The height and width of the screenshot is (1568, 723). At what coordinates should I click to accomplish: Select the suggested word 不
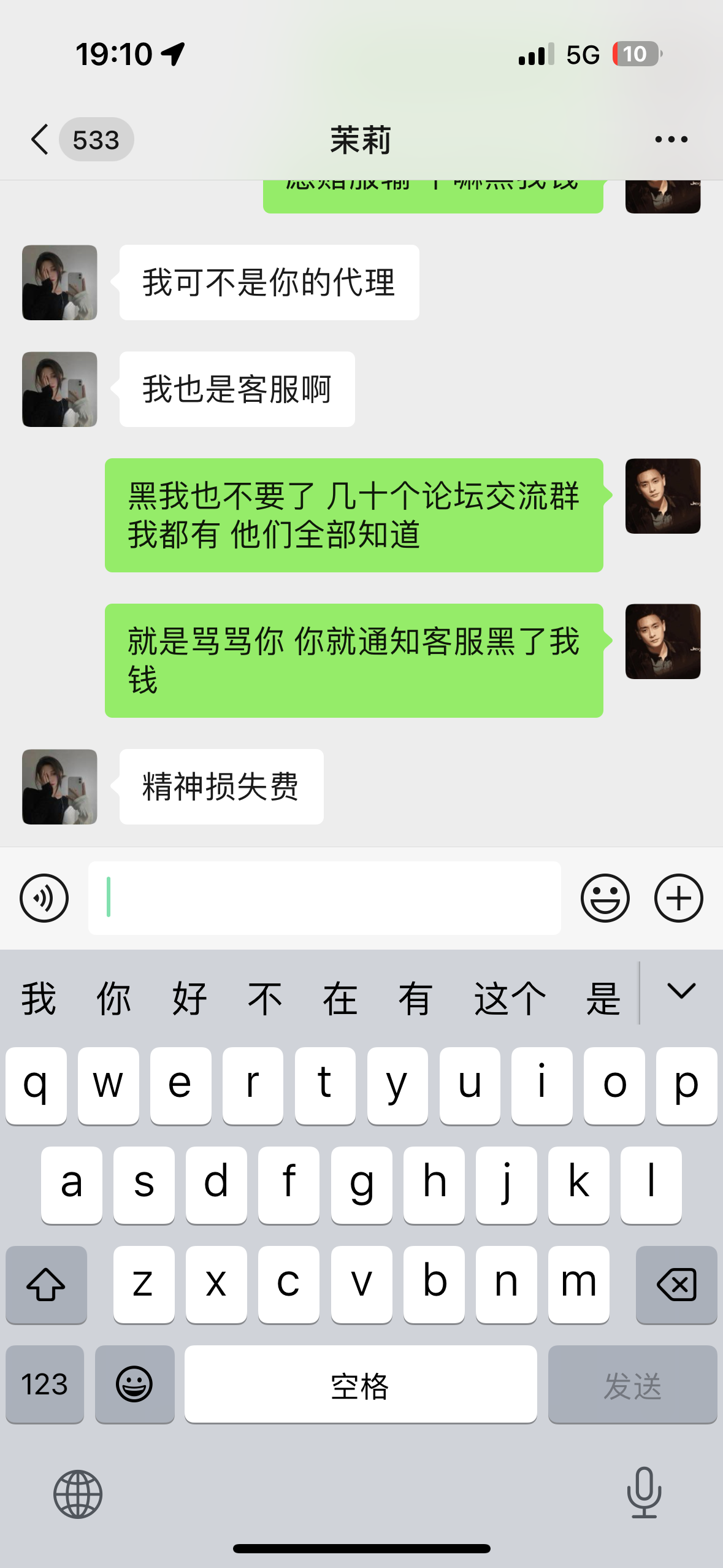tap(265, 997)
